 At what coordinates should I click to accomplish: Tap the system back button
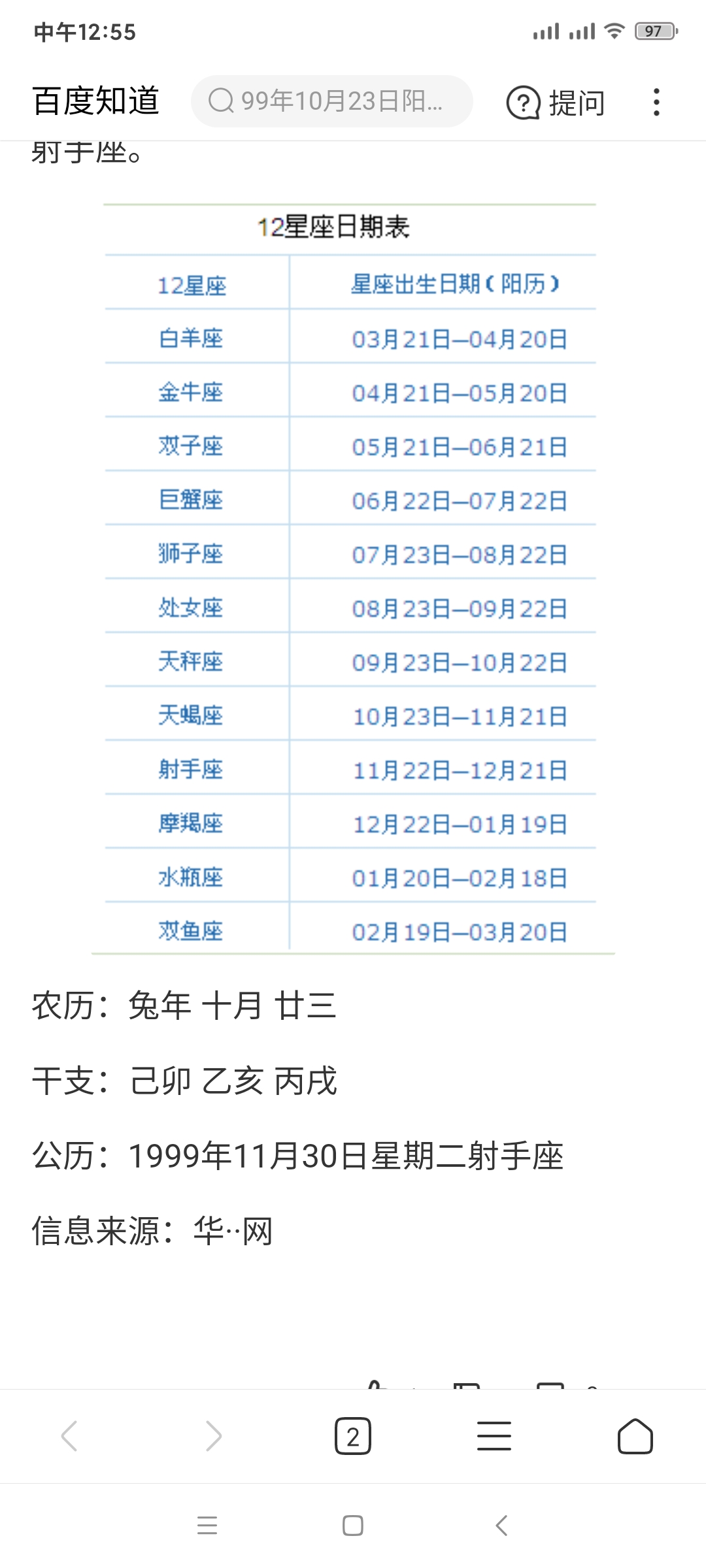(x=501, y=1526)
